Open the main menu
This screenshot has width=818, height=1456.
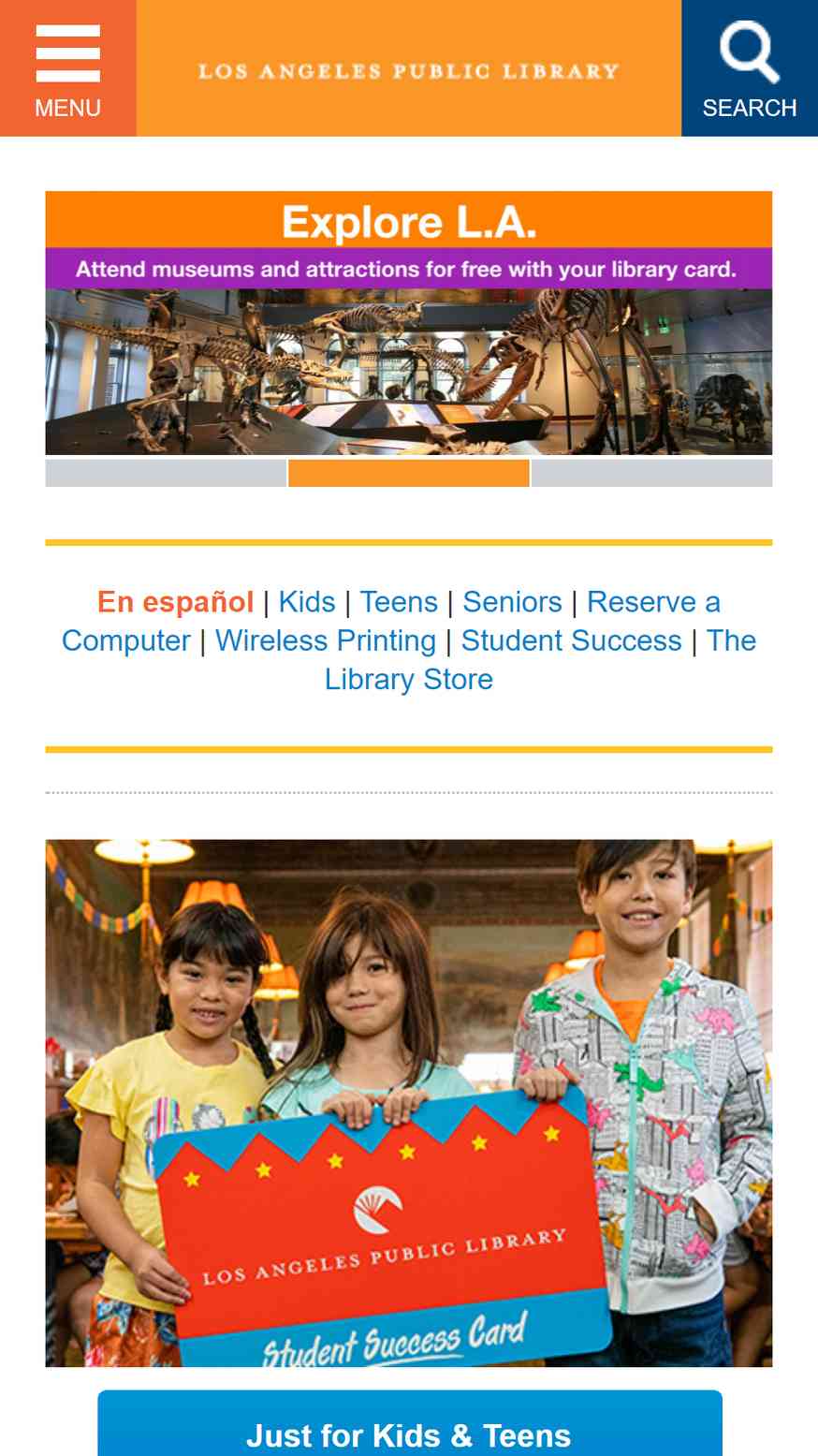[67, 68]
